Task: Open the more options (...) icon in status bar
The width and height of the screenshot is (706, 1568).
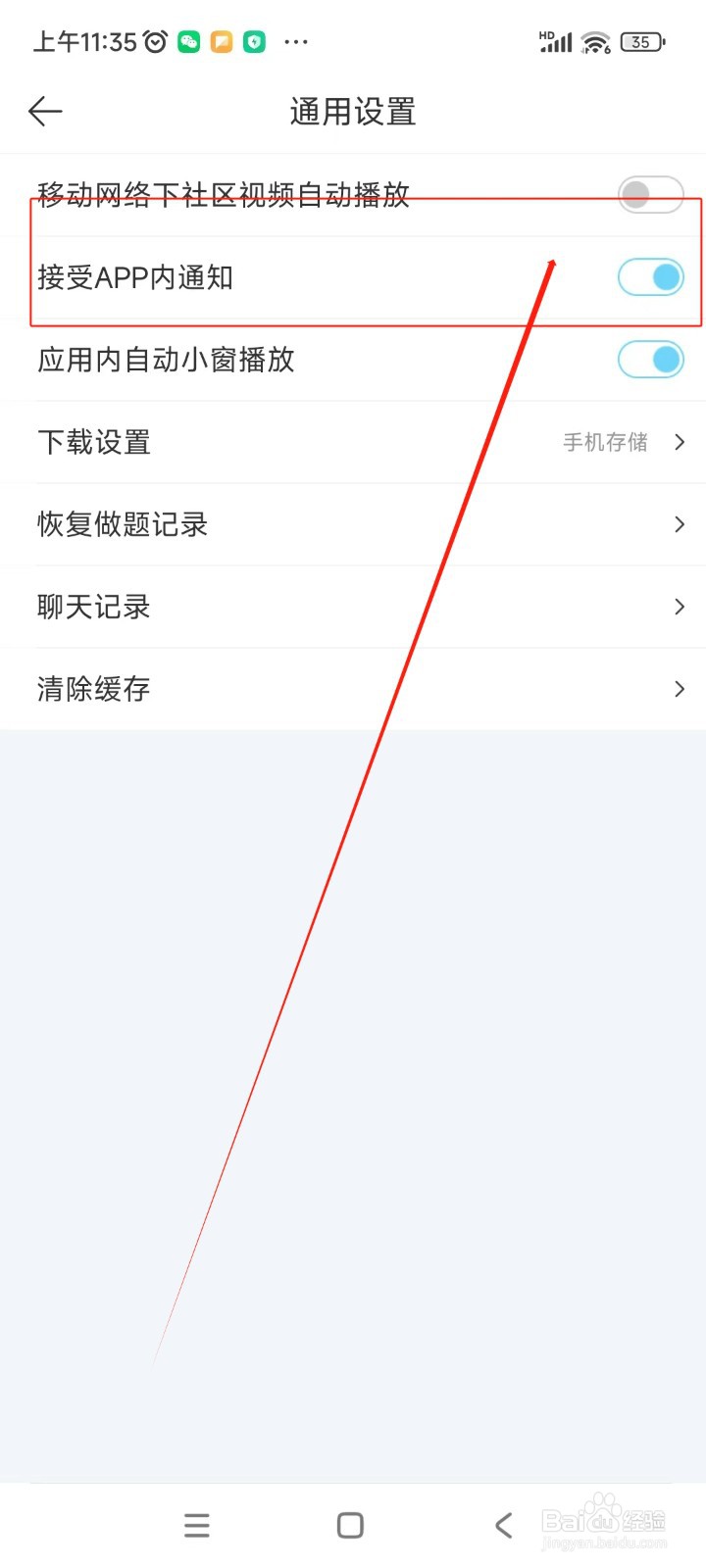Action: [x=296, y=41]
